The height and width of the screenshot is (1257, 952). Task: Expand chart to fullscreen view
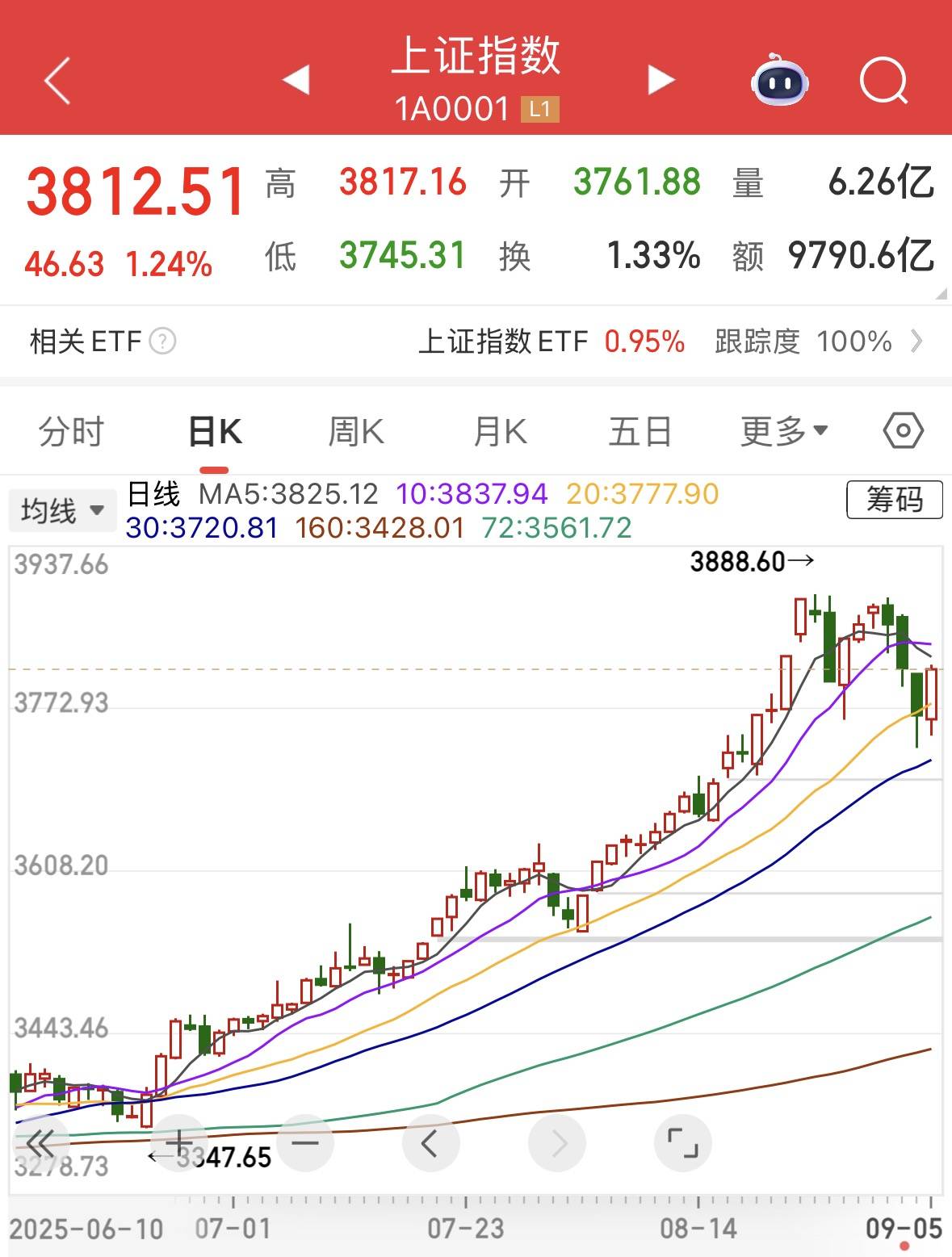tap(683, 1142)
